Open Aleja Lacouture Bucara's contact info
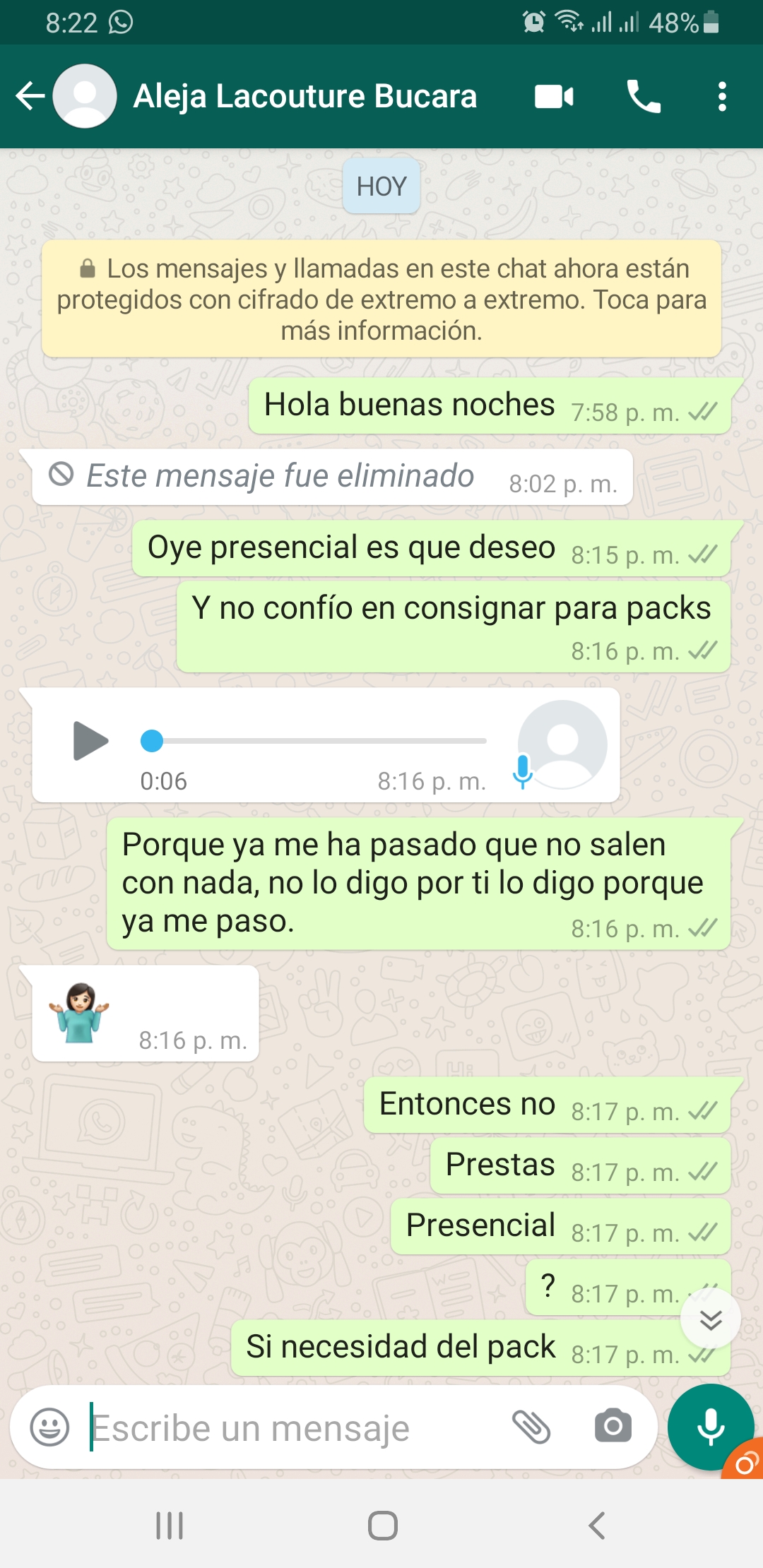This screenshot has width=763, height=1568. (304, 96)
